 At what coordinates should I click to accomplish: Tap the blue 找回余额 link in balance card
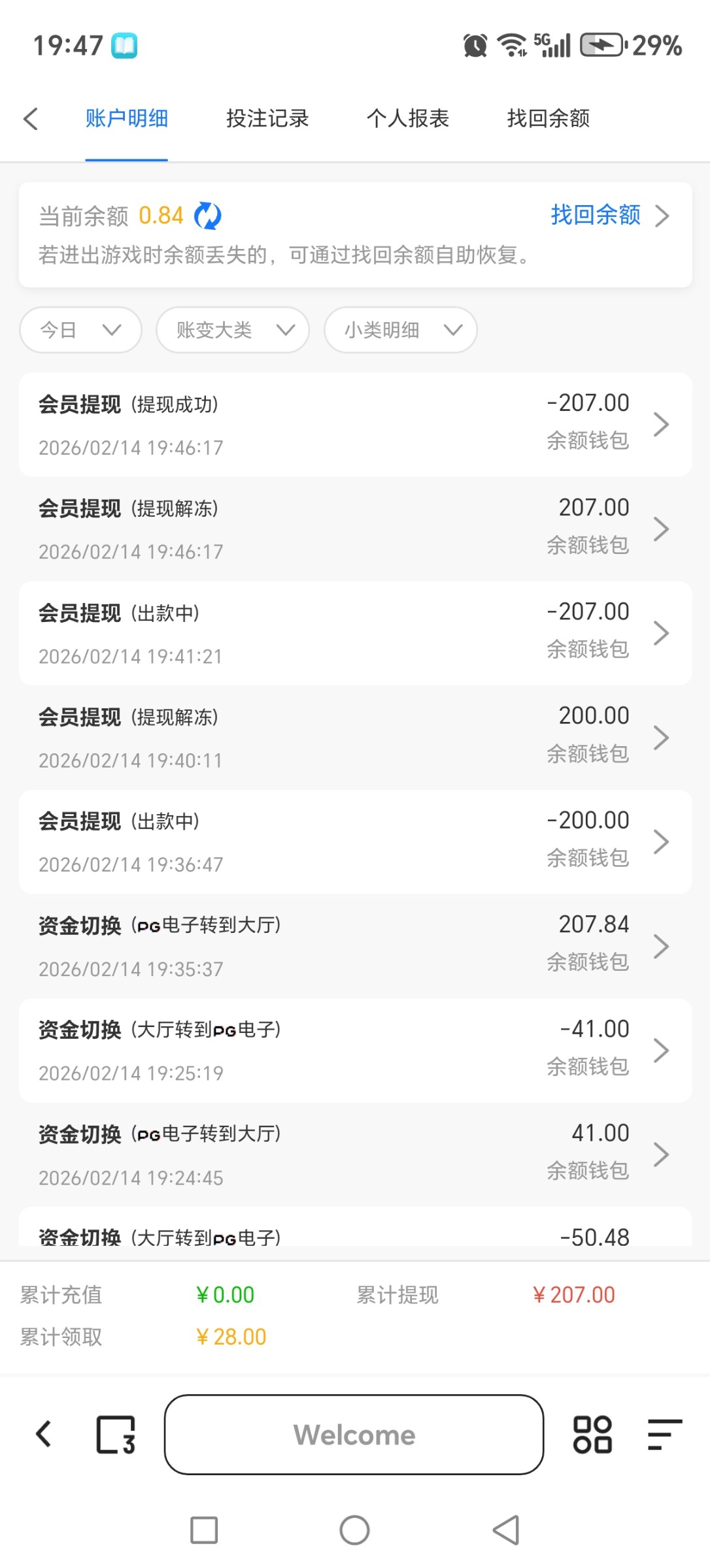point(608,216)
